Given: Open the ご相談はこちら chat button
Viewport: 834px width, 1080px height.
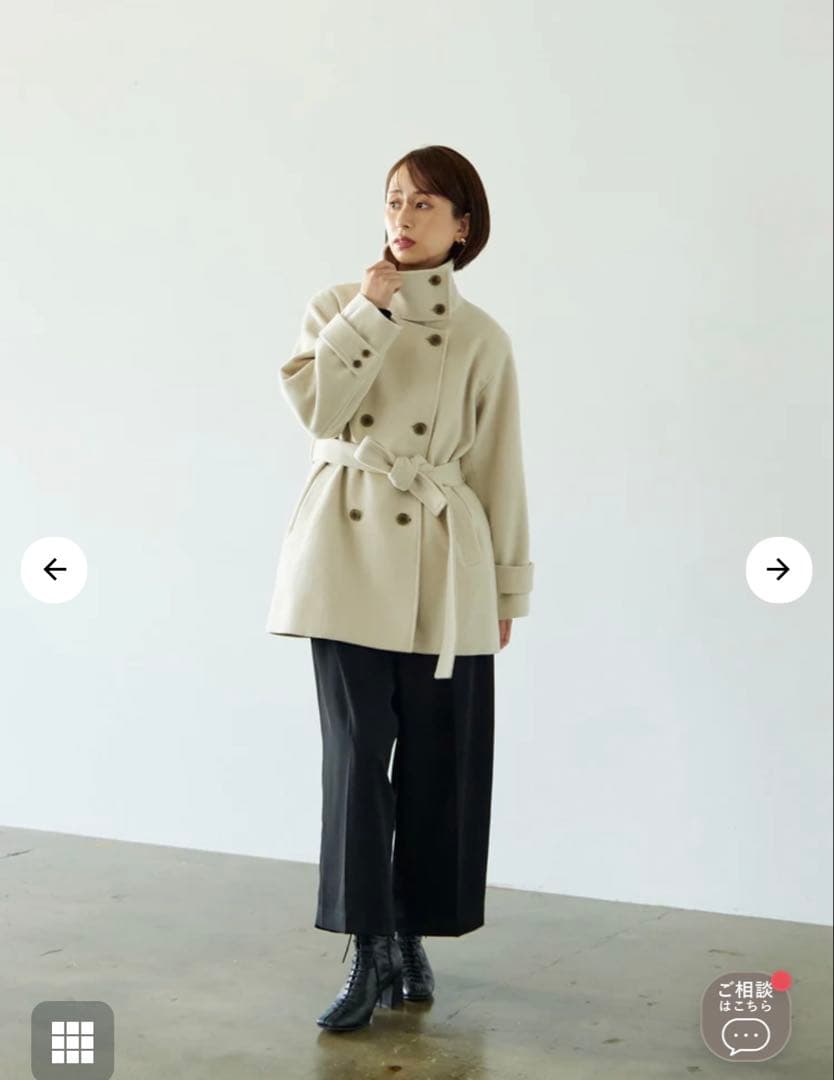Looking at the screenshot, I should coord(746,1016).
